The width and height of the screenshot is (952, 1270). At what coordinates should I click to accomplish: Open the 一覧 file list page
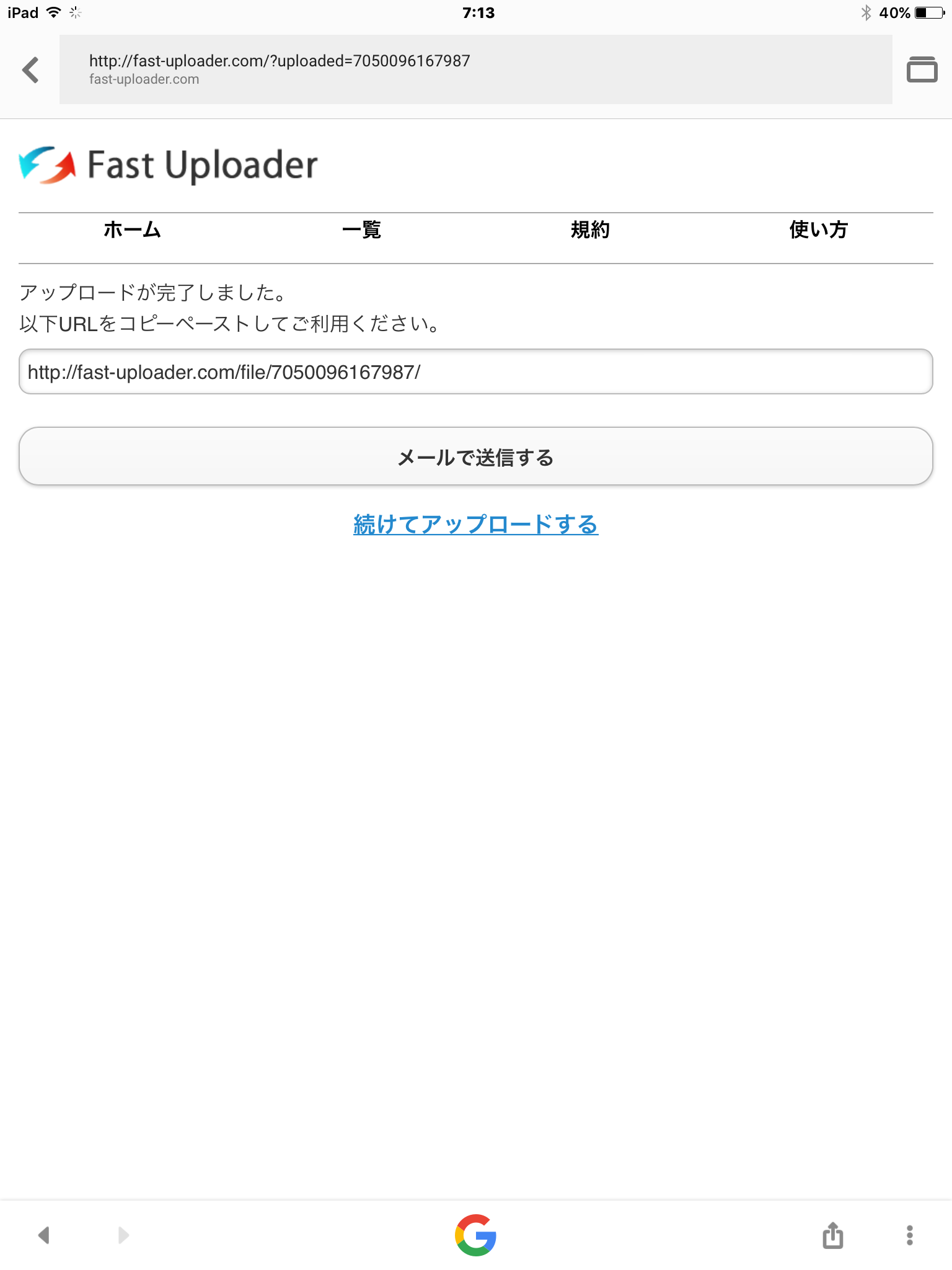point(361,230)
